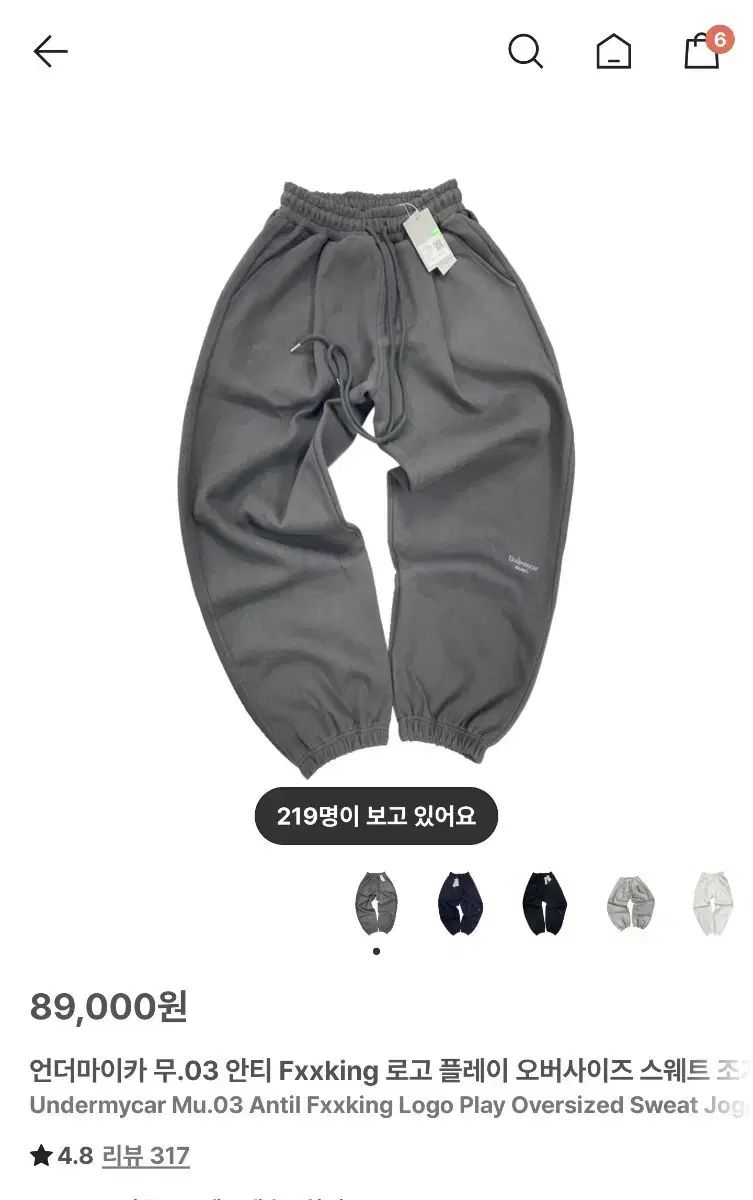Select the navy pants thumbnail
The height and width of the screenshot is (1200, 753).
[460, 903]
